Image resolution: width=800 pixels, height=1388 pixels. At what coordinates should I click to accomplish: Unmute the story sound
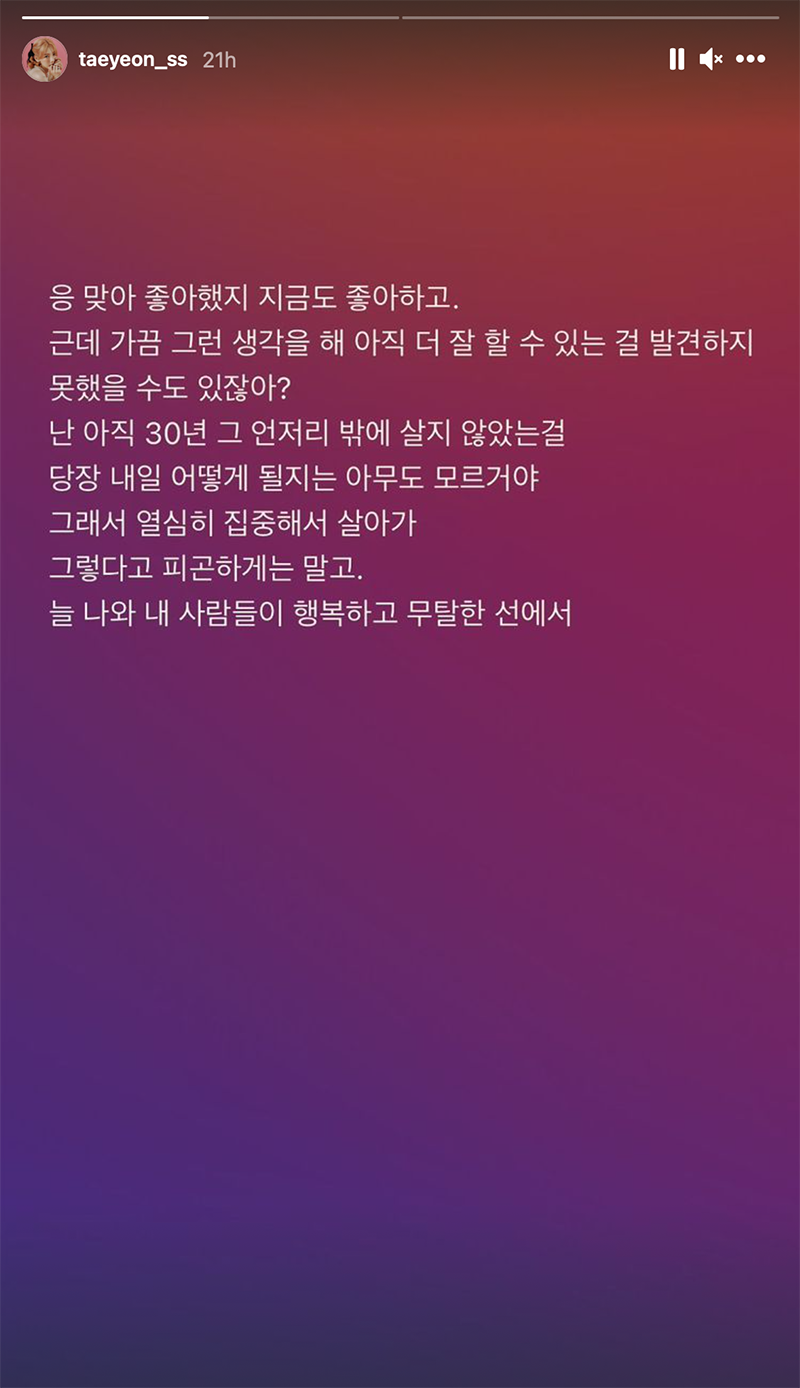[x=711, y=60]
